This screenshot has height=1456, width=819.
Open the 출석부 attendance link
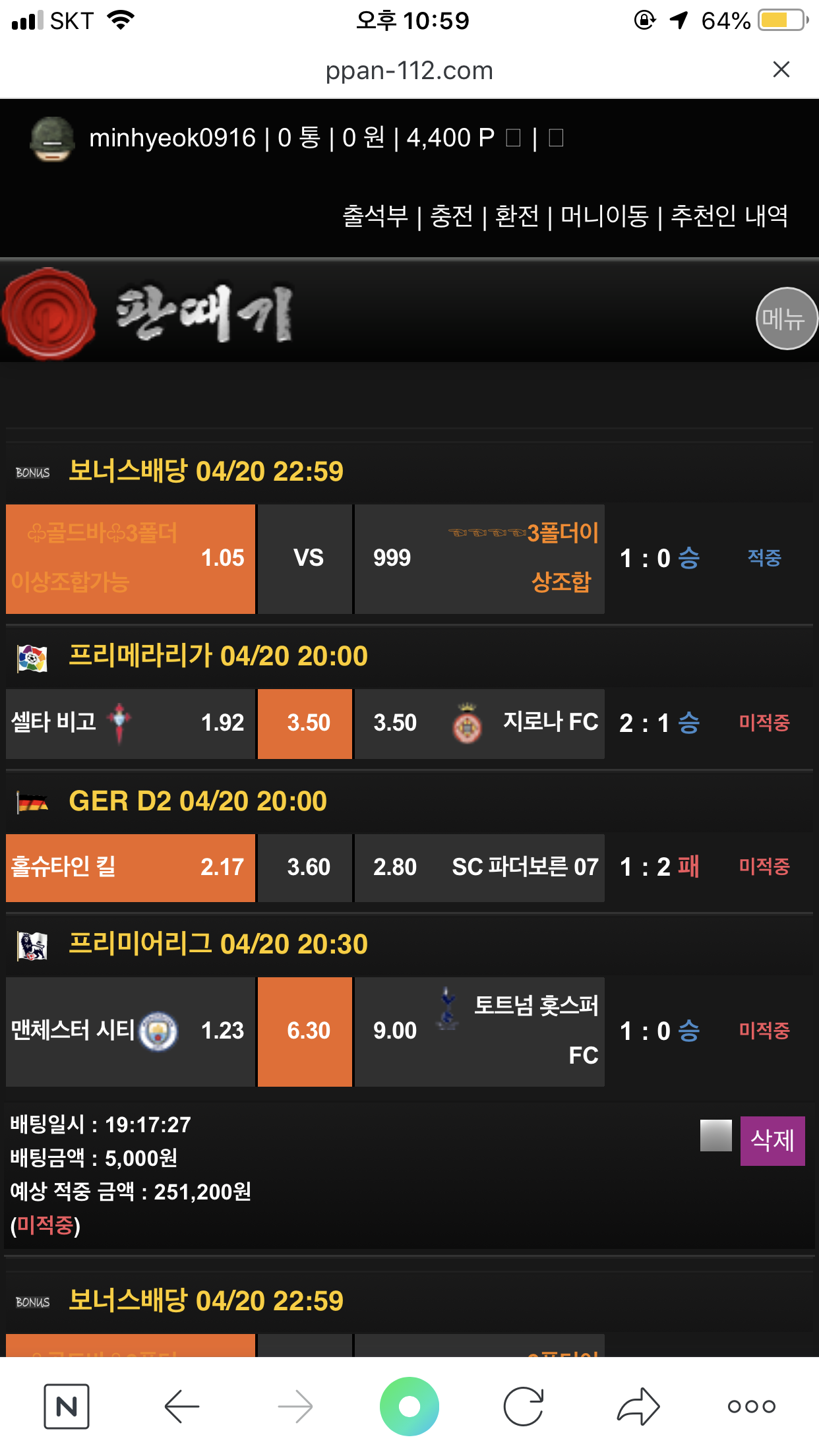coord(375,216)
